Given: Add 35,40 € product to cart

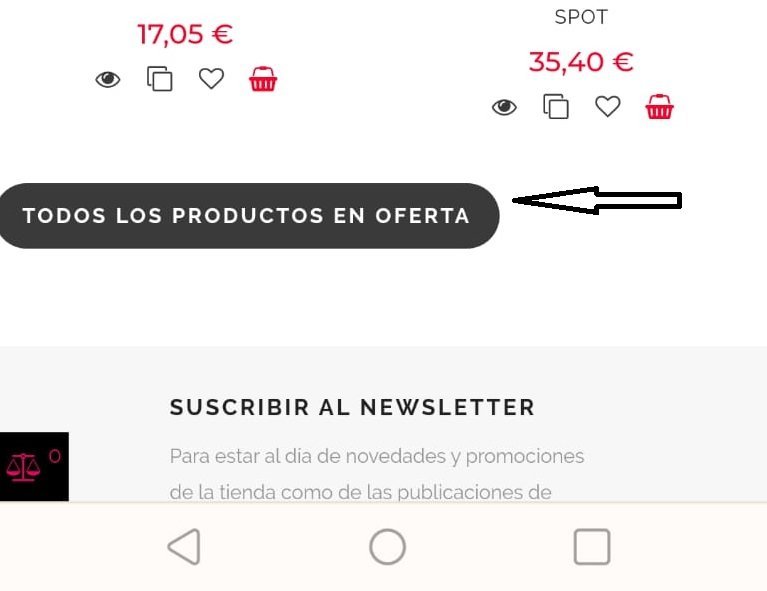Looking at the screenshot, I should pos(660,107).
